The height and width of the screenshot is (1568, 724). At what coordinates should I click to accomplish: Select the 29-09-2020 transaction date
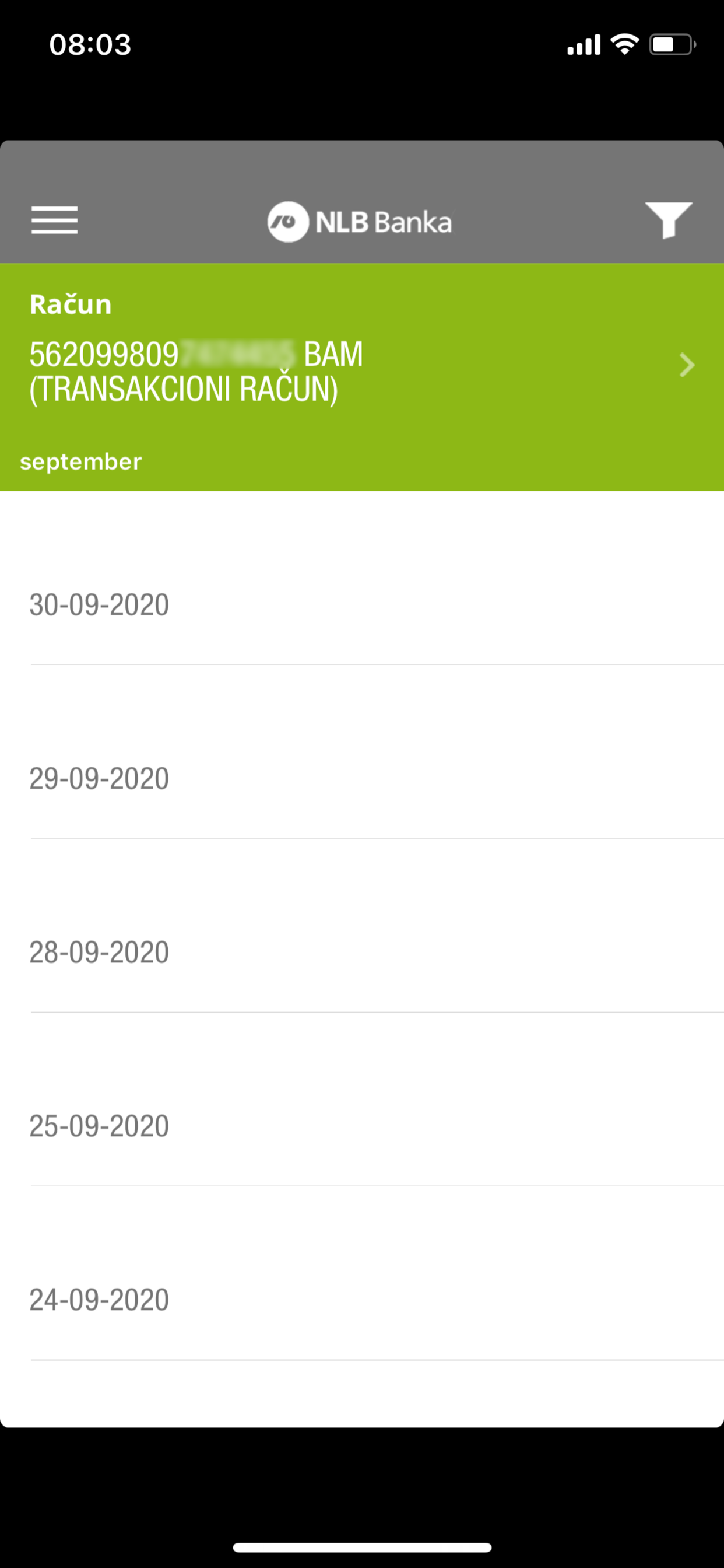click(x=99, y=778)
